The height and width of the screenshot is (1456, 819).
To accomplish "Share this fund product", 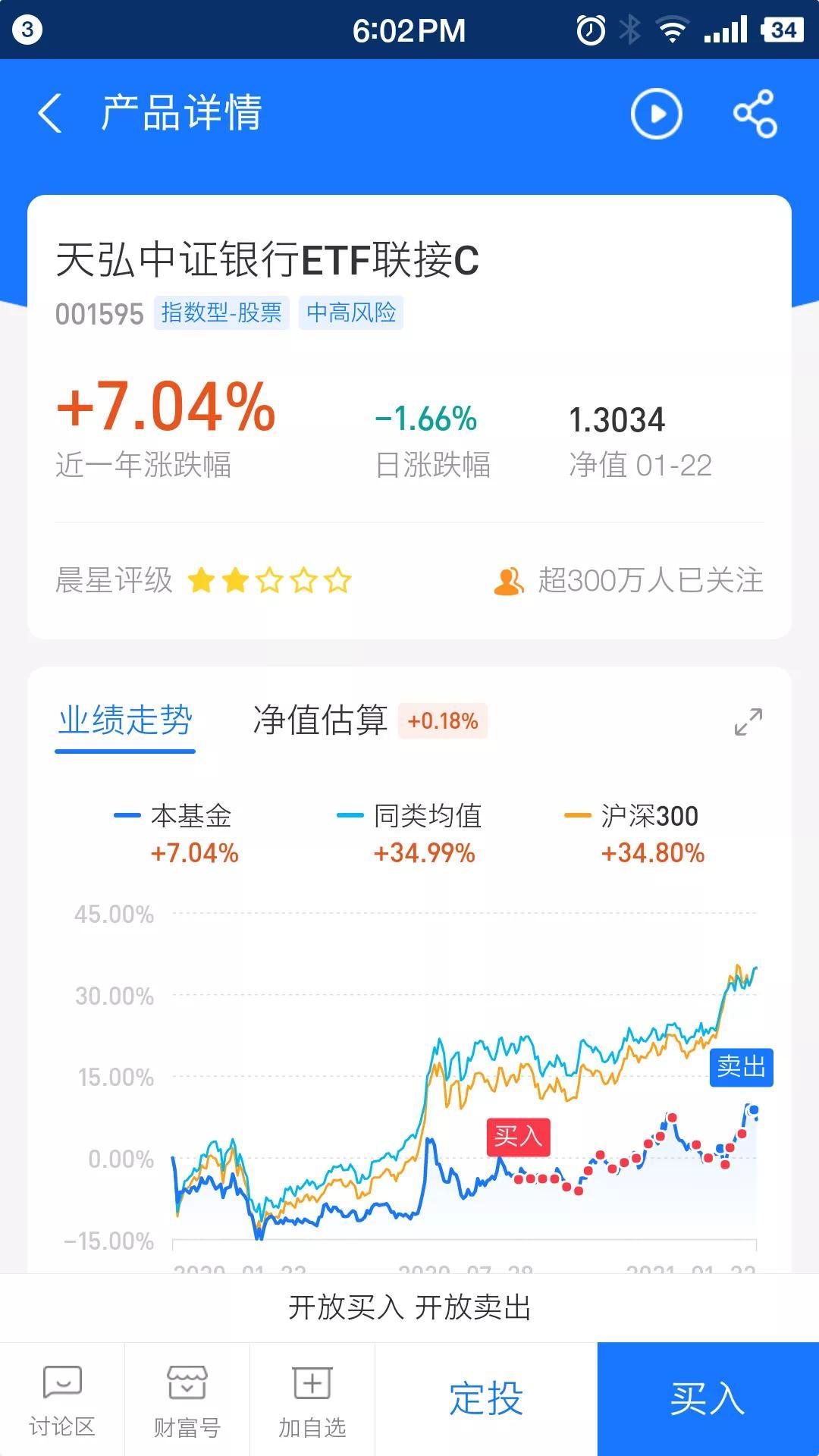I will point(755,114).
